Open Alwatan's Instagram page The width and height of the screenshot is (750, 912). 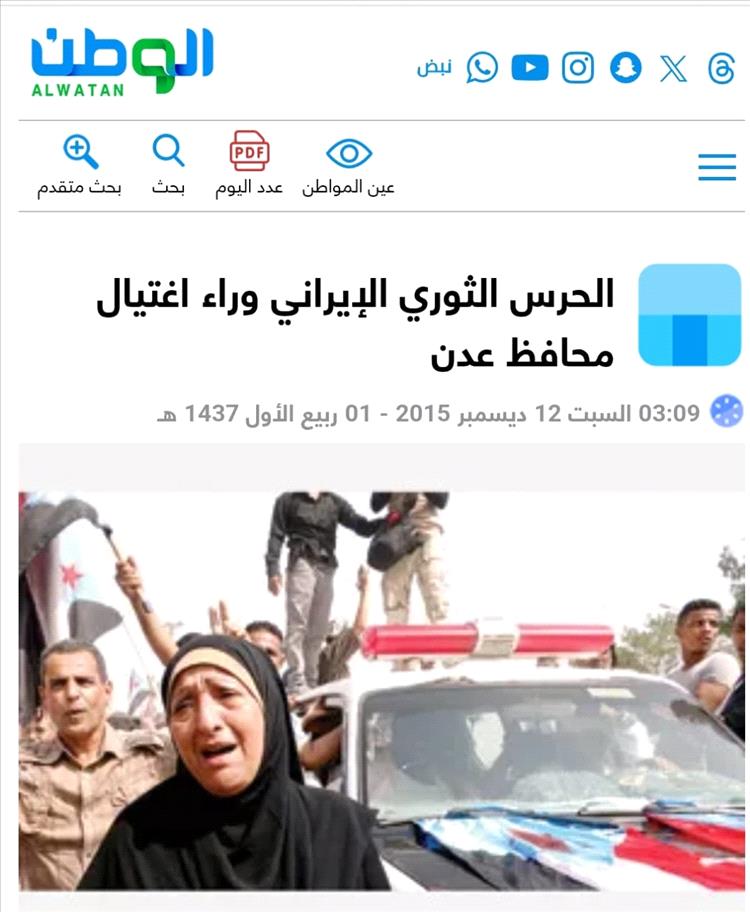[578, 68]
